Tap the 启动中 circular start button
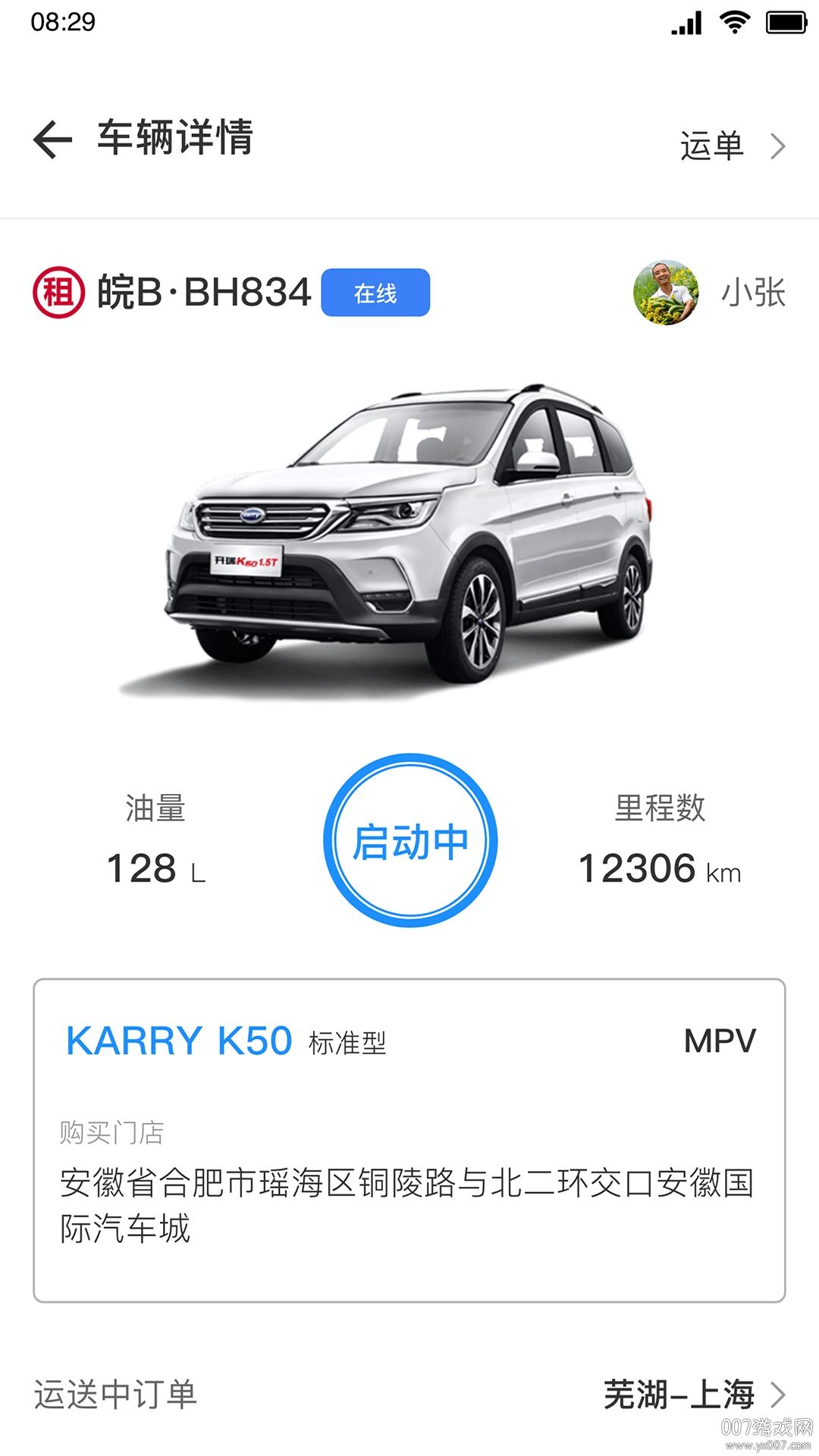Screen dimensions: 819x1456 point(410,840)
